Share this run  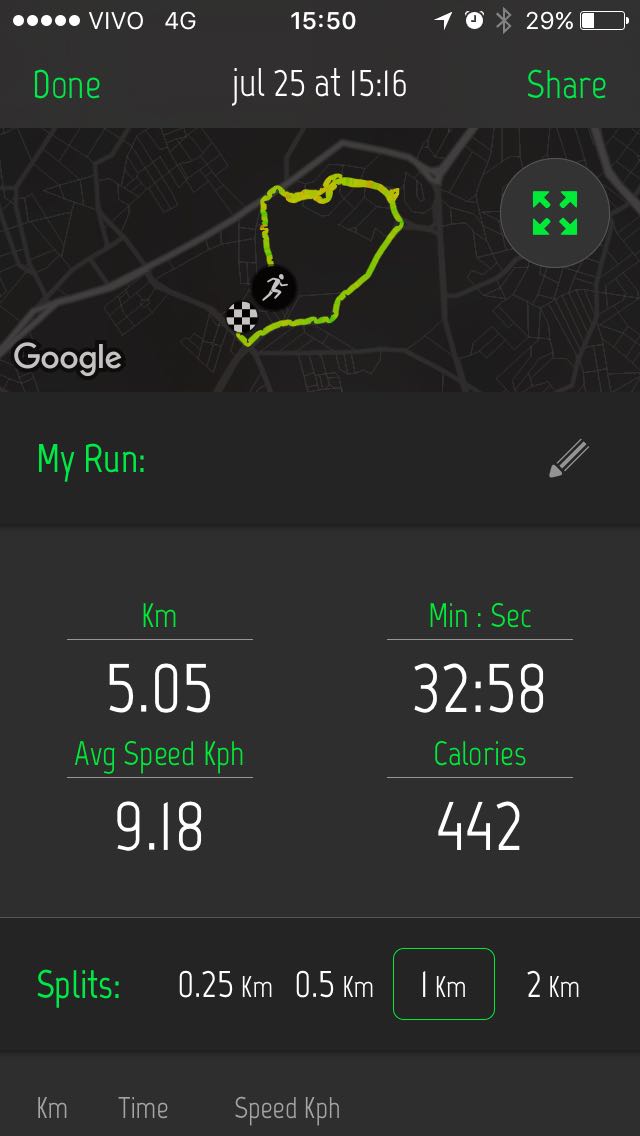pyautogui.click(x=566, y=85)
